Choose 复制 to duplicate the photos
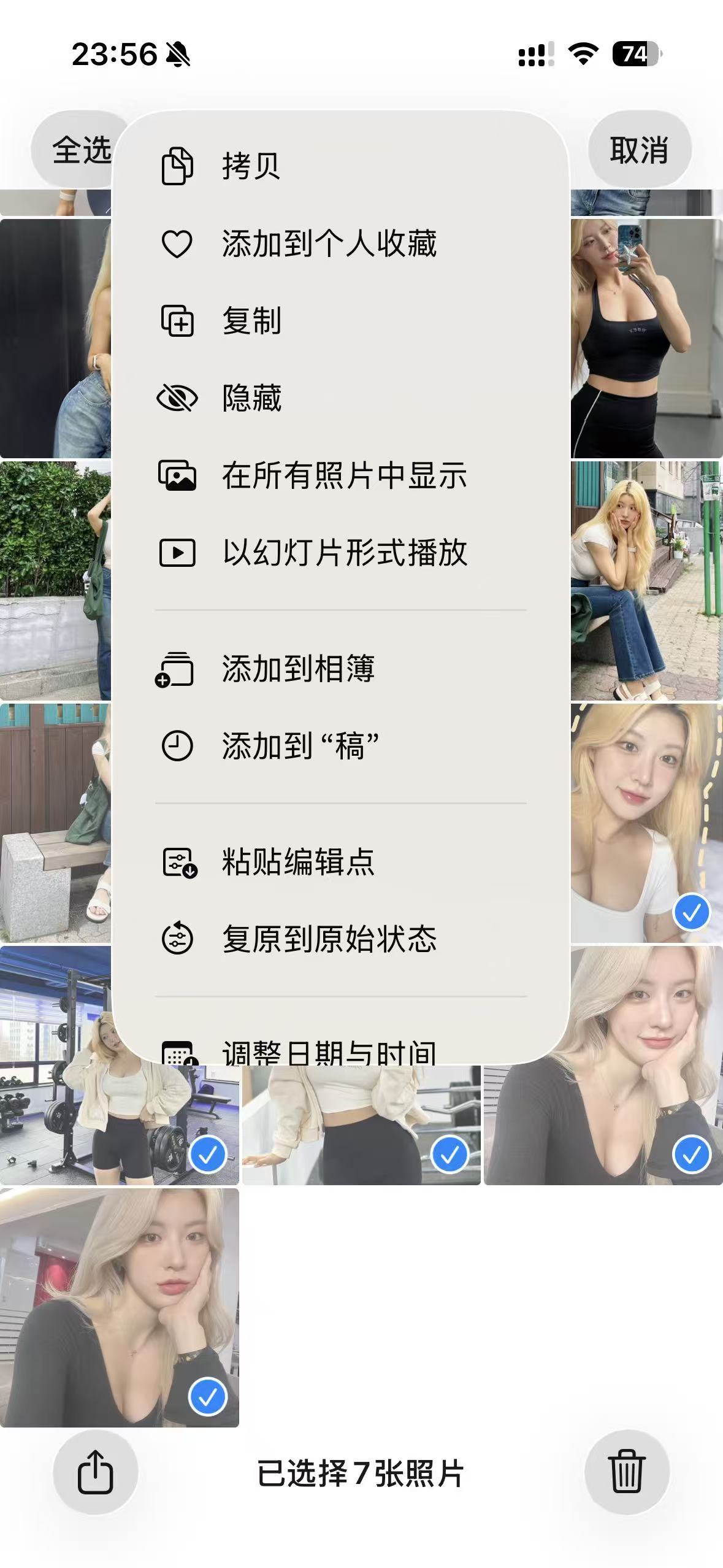Image resolution: width=723 pixels, height=1568 pixels. coord(251,321)
